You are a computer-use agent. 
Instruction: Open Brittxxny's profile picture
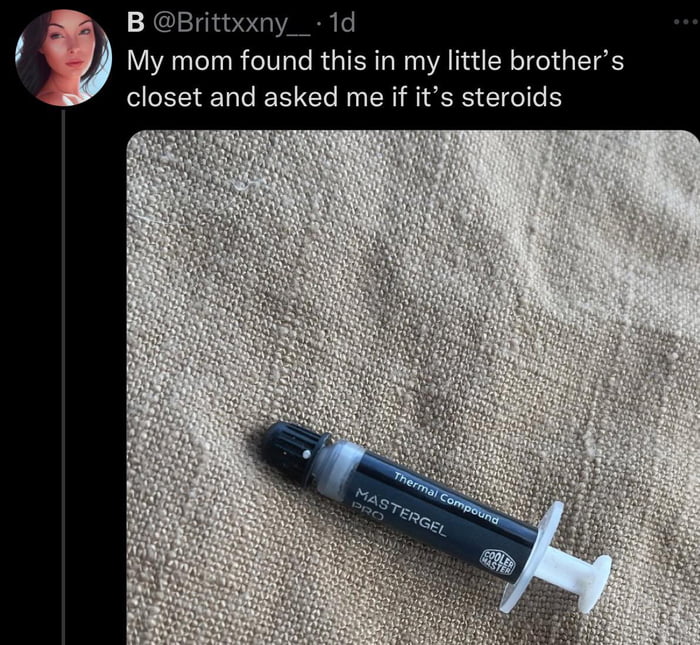pos(63,57)
